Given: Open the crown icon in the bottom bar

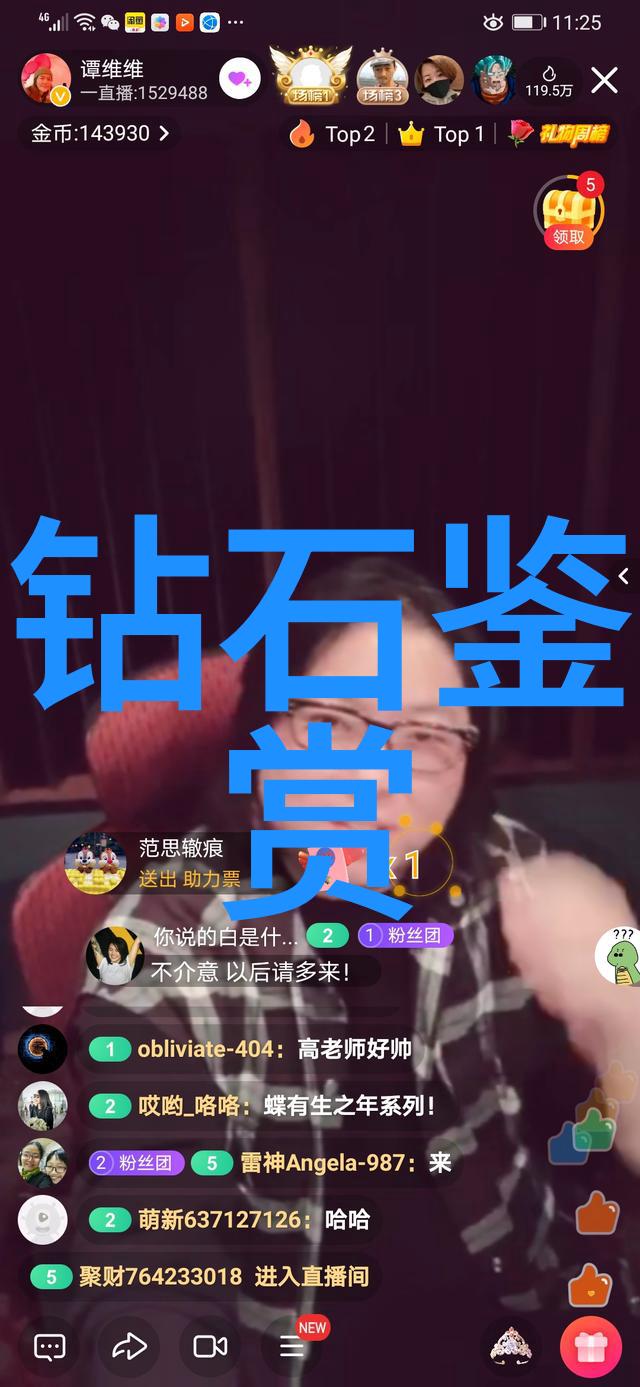Looking at the screenshot, I should [x=509, y=1346].
